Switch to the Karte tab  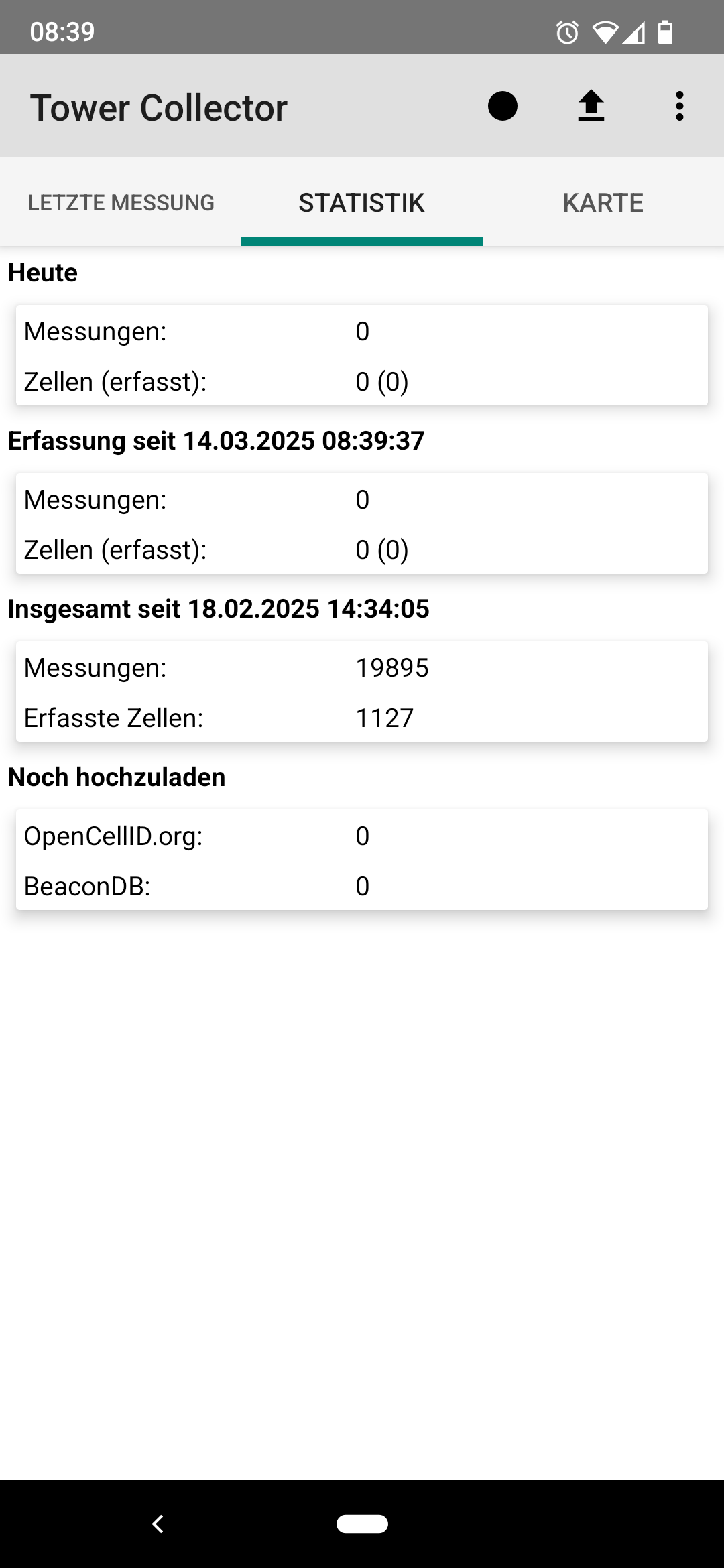coord(603,202)
